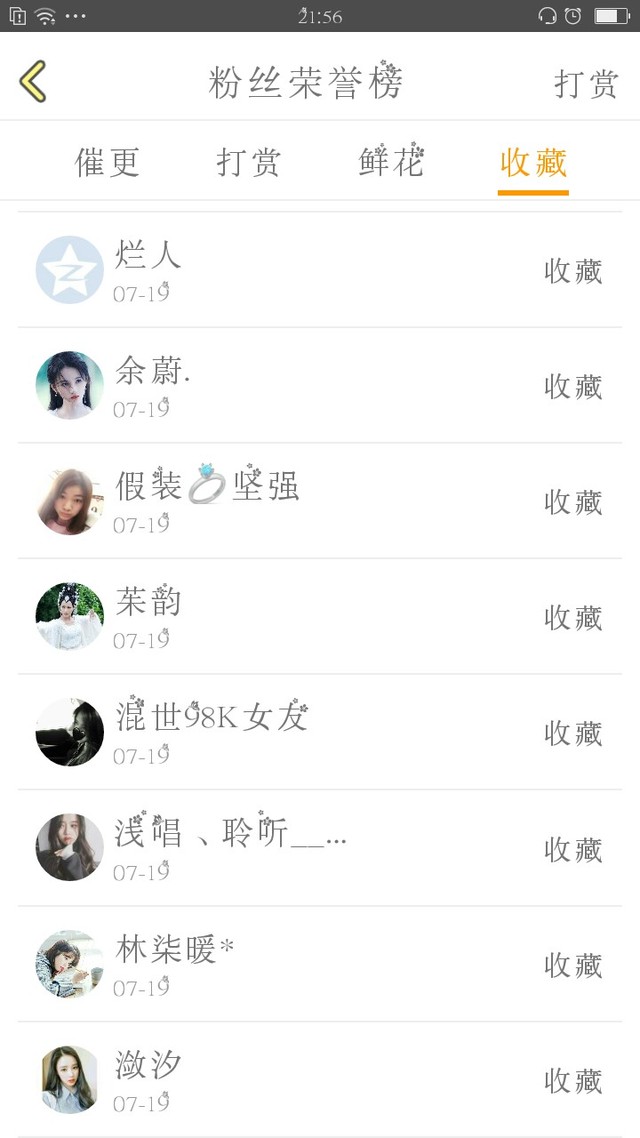Switch to the 鲜花 tab
Viewport: 640px width, 1138px height.
click(x=391, y=162)
